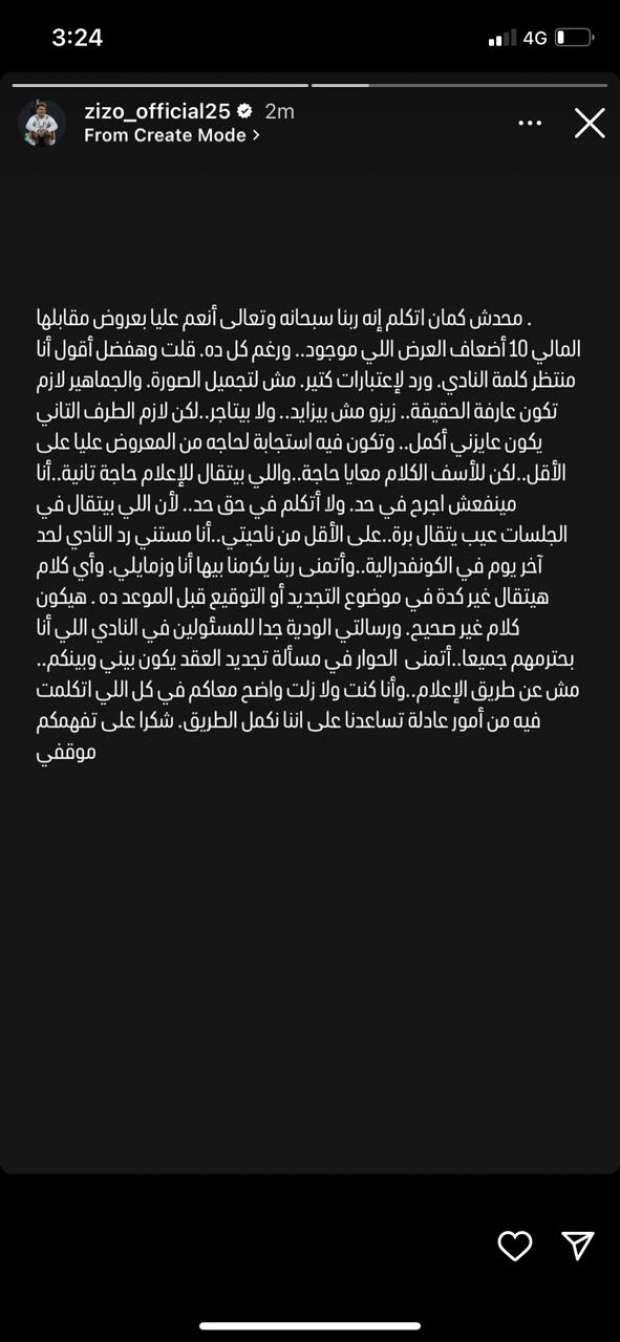
Task: Tap the From Create Mode link
Action: [x=172, y=135]
